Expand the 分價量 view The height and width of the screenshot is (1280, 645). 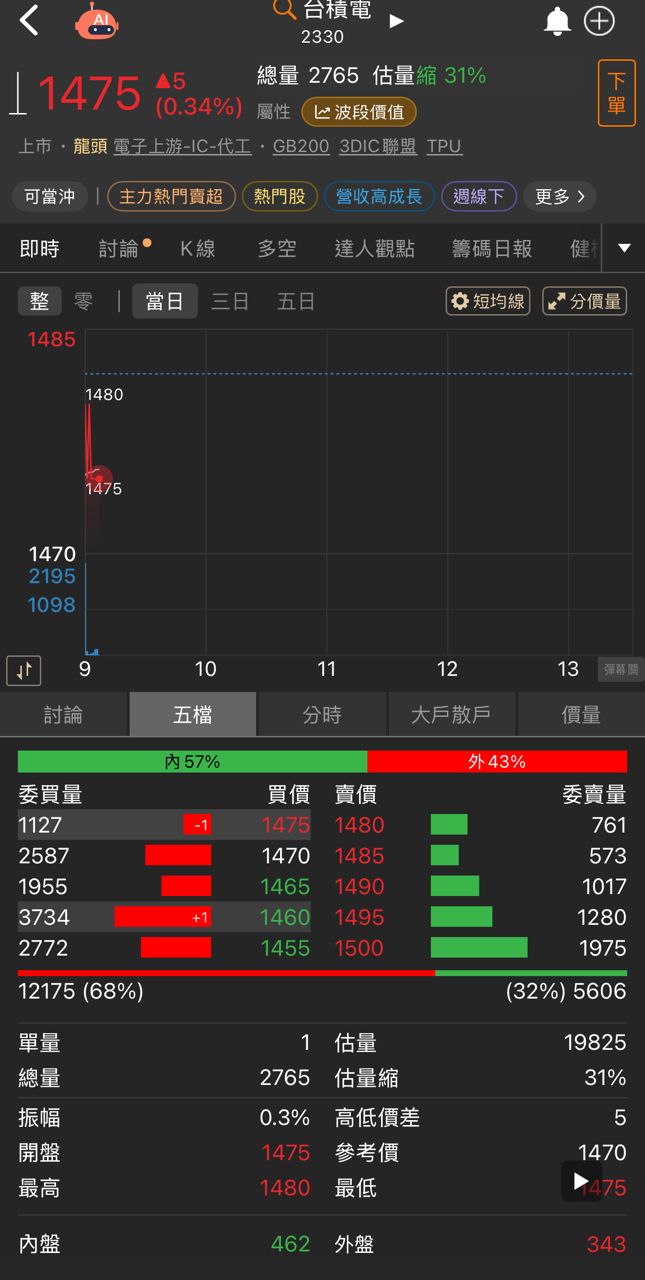[x=584, y=301]
